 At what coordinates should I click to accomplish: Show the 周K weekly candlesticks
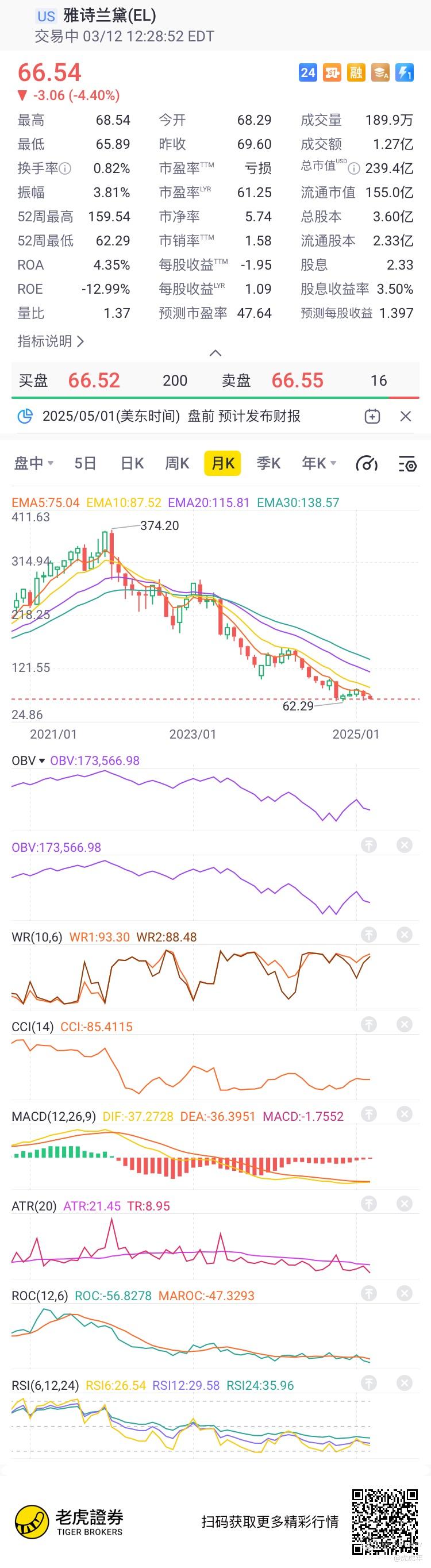tap(177, 464)
